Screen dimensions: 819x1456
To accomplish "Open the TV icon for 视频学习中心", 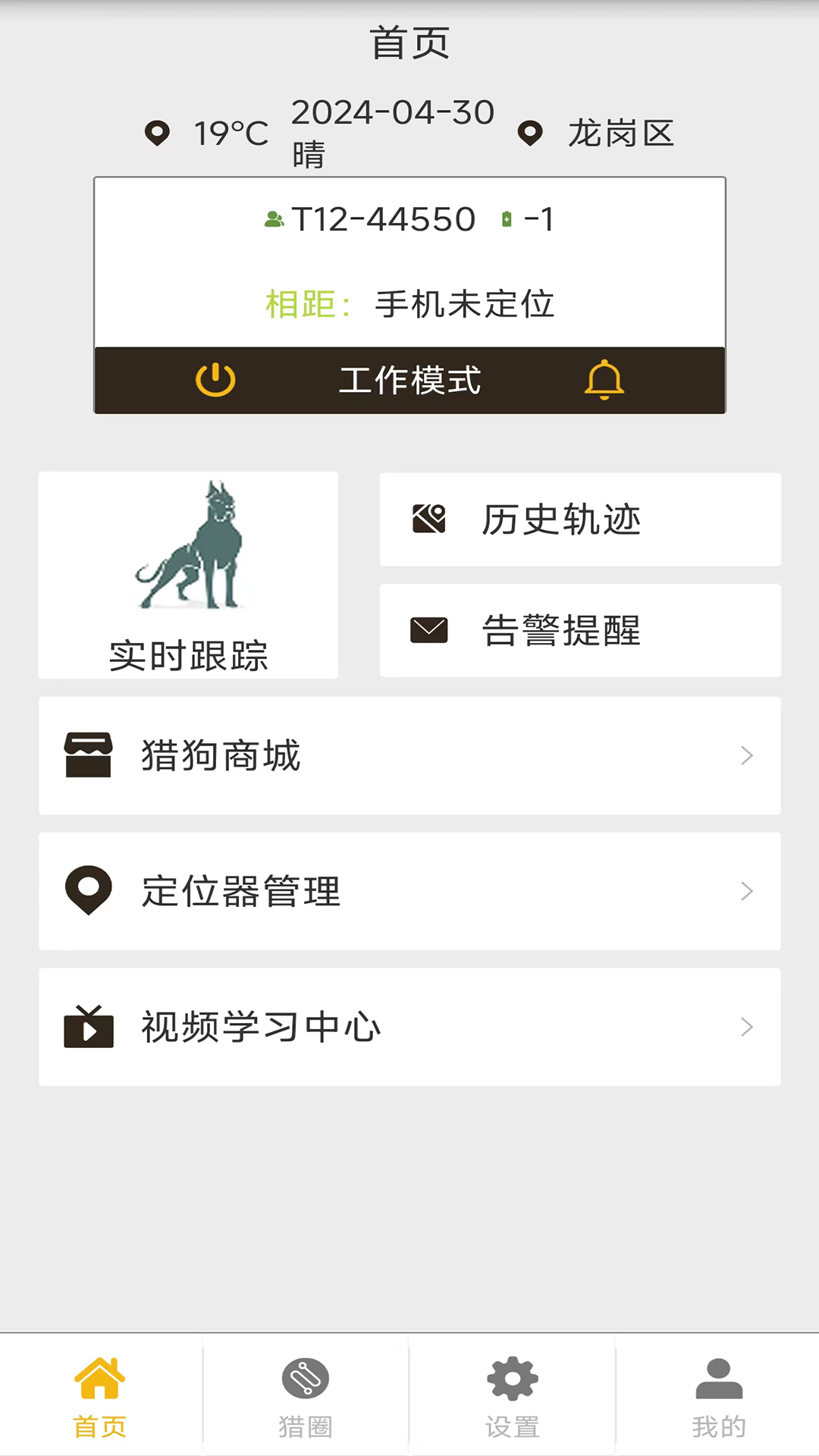I will (88, 1028).
